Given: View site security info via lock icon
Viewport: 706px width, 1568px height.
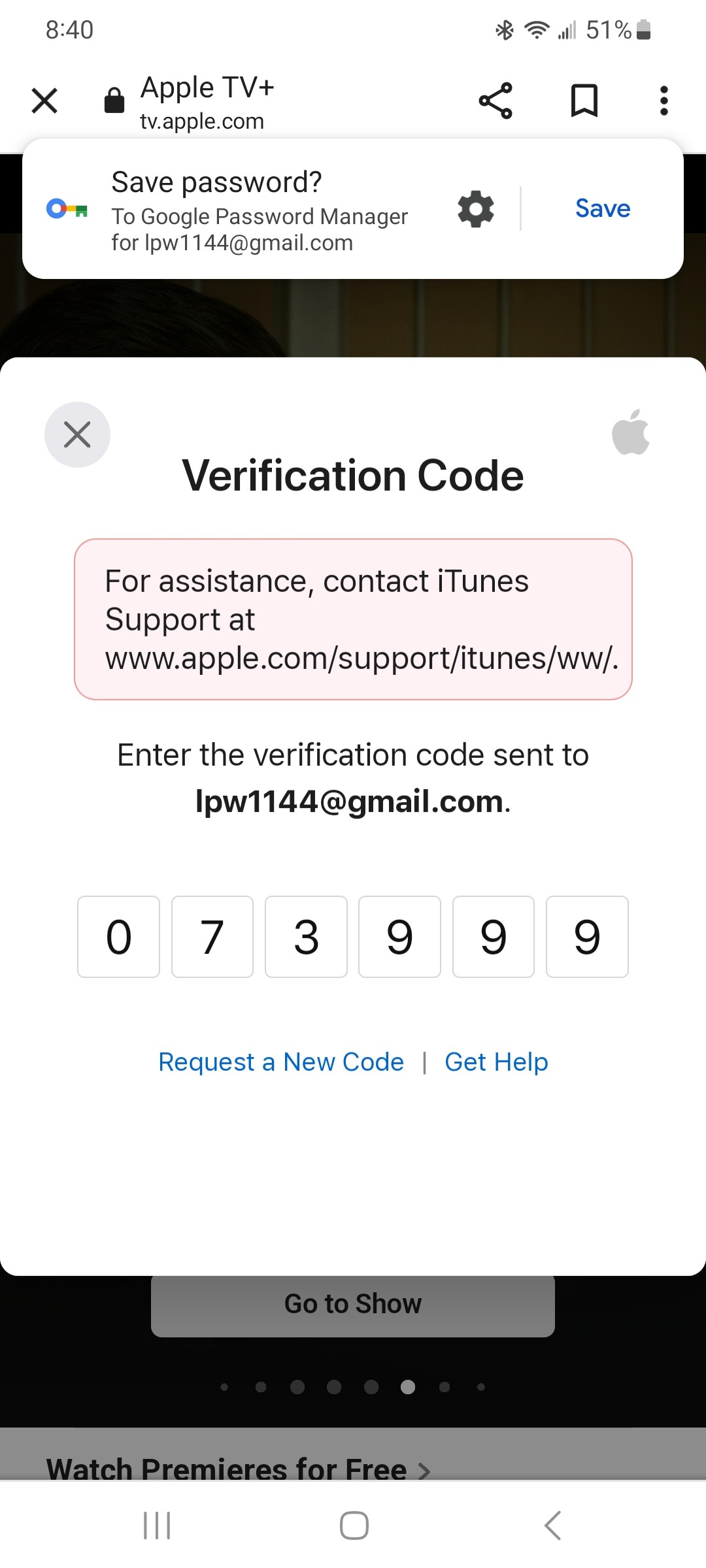Looking at the screenshot, I should tap(114, 101).
